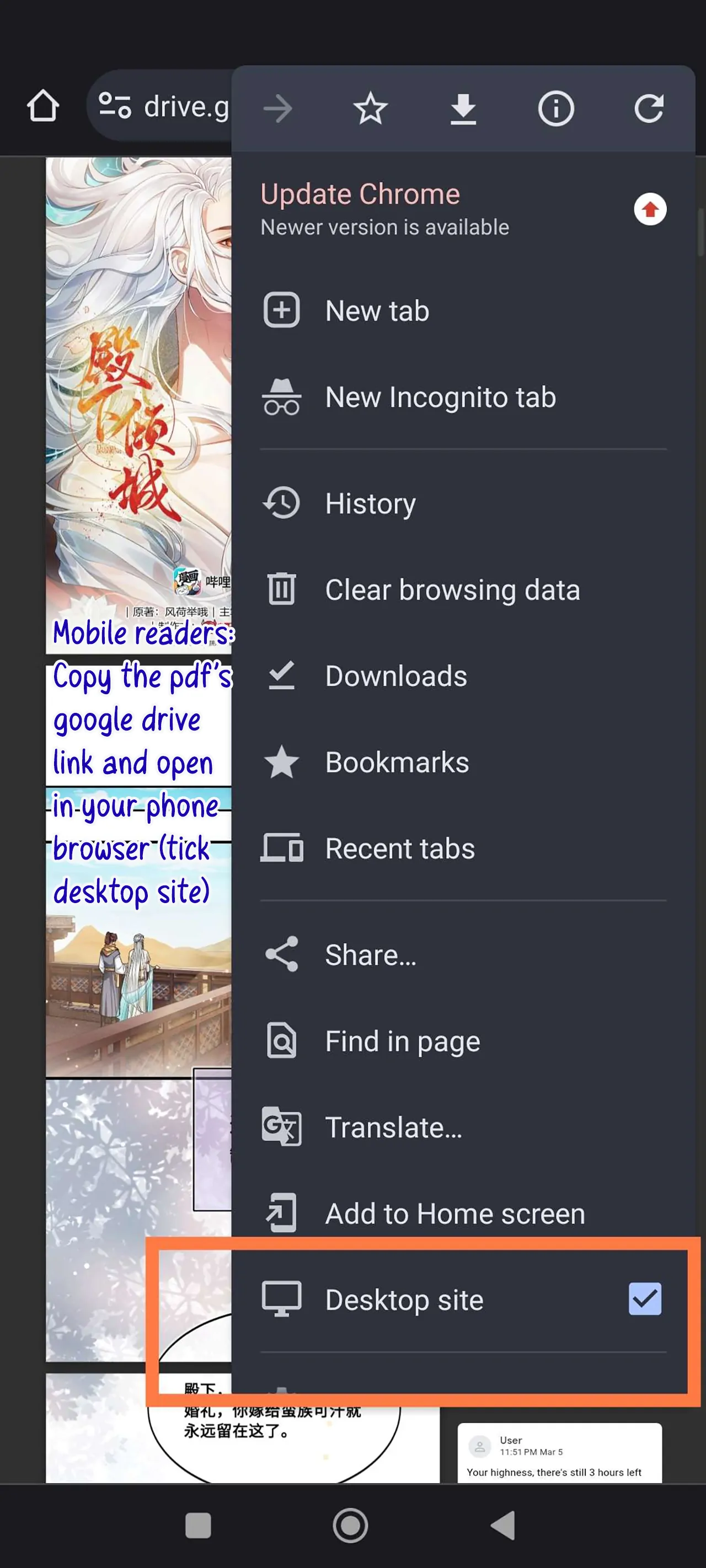Select Update Chrome
Screen dimensions: 706x1568
(x=463, y=209)
